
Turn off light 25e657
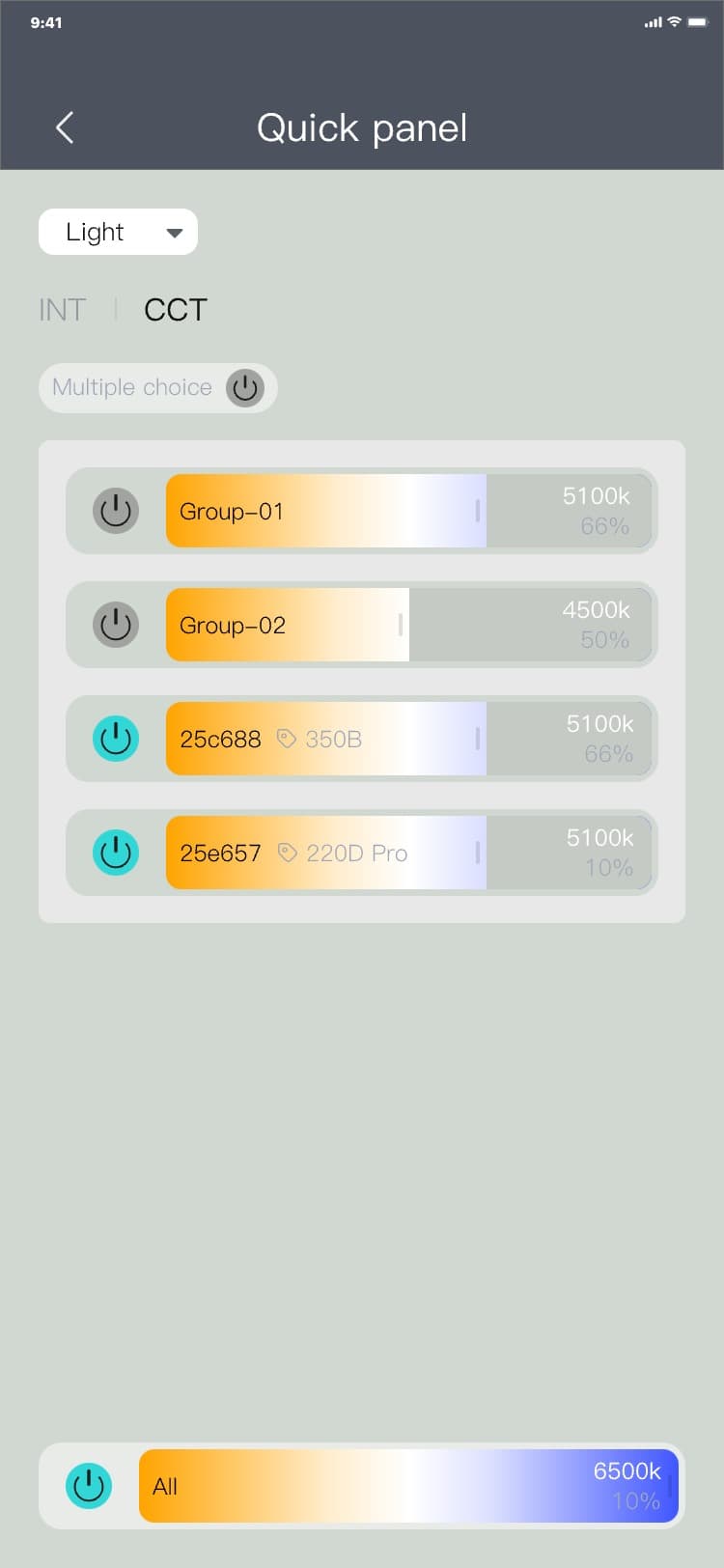point(116,853)
